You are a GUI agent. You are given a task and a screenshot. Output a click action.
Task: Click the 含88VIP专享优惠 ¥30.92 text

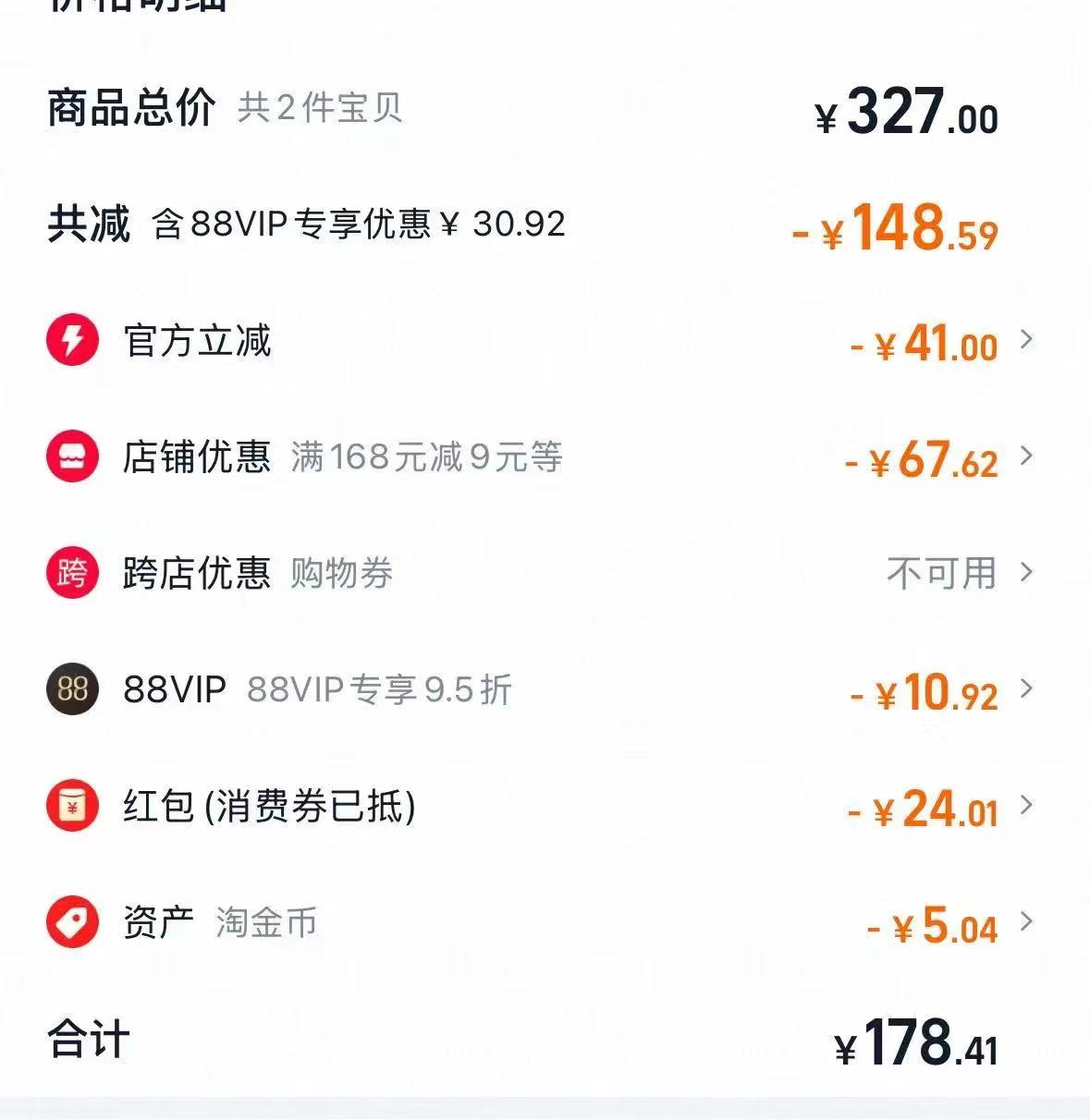pos(361,225)
